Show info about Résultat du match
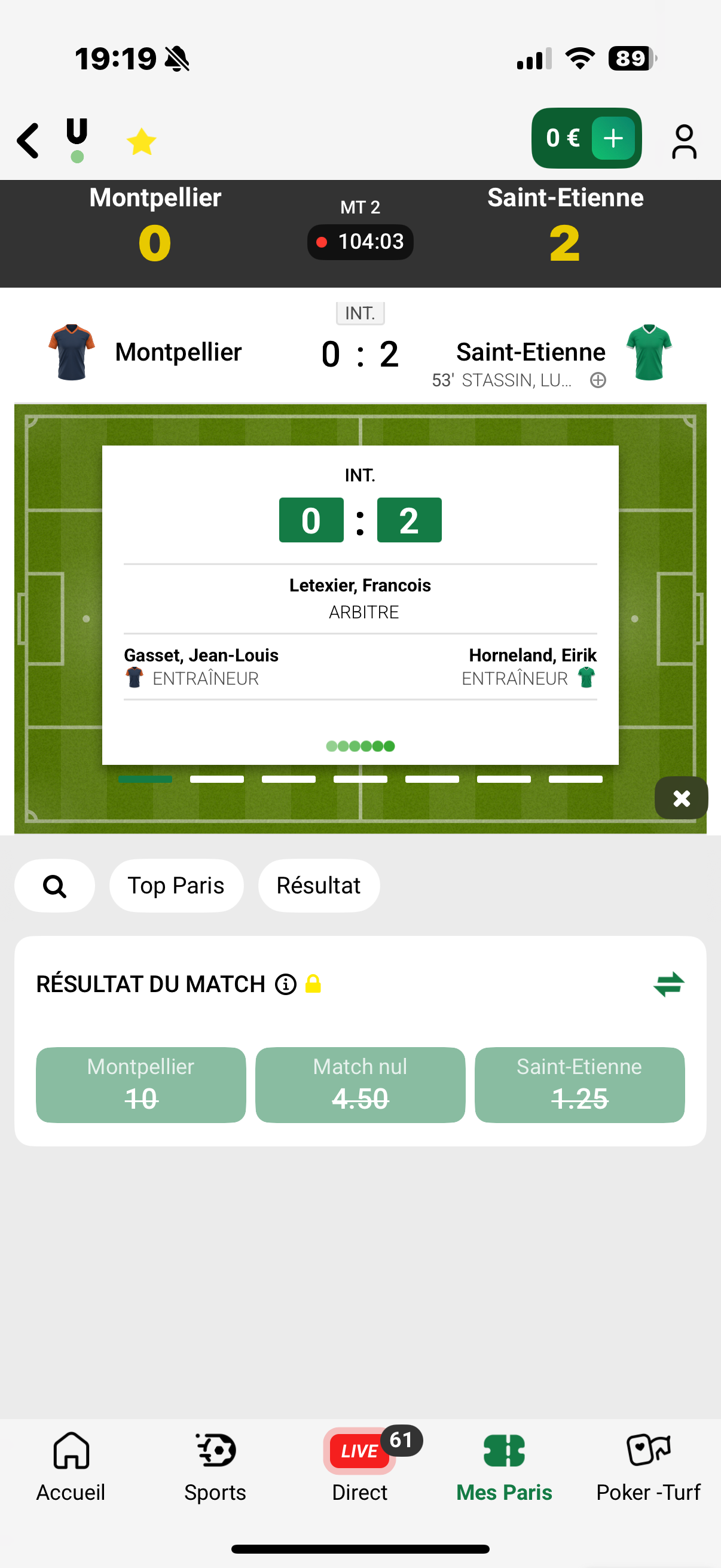The width and height of the screenshot is (721, 1568). [285, 984]
